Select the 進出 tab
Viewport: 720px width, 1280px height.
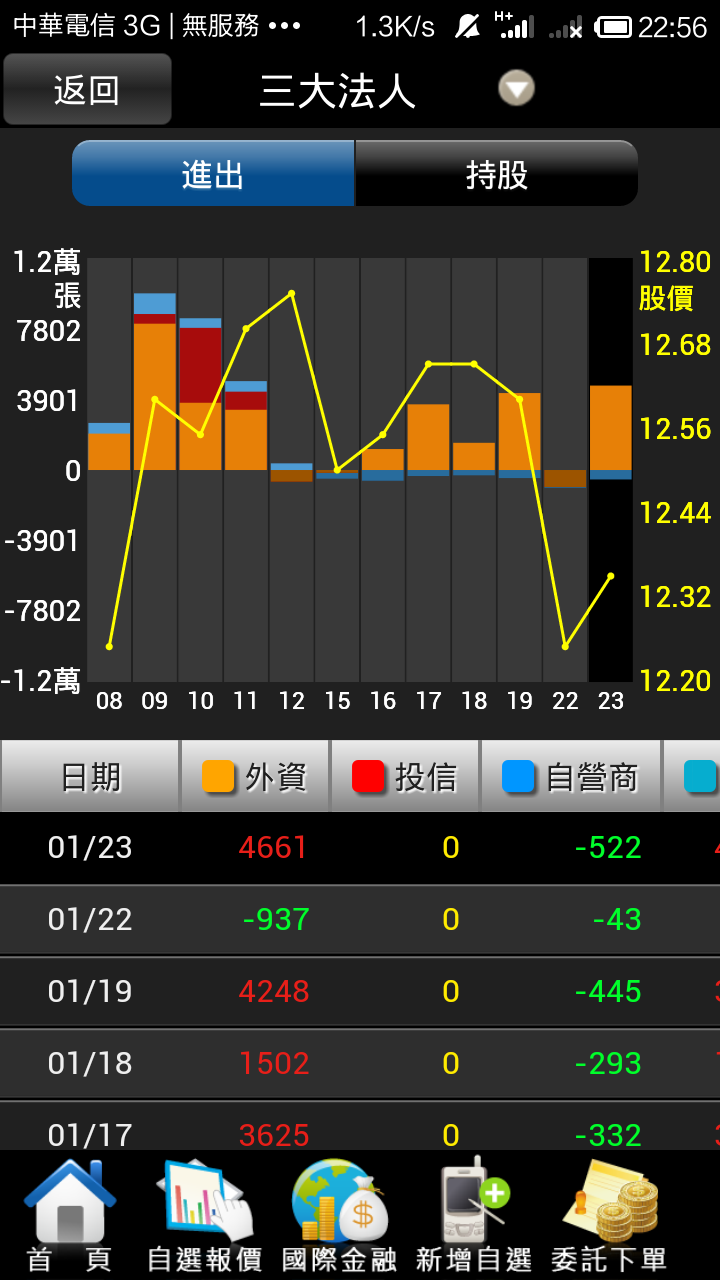pyautogui.click(x=213, y=174)
